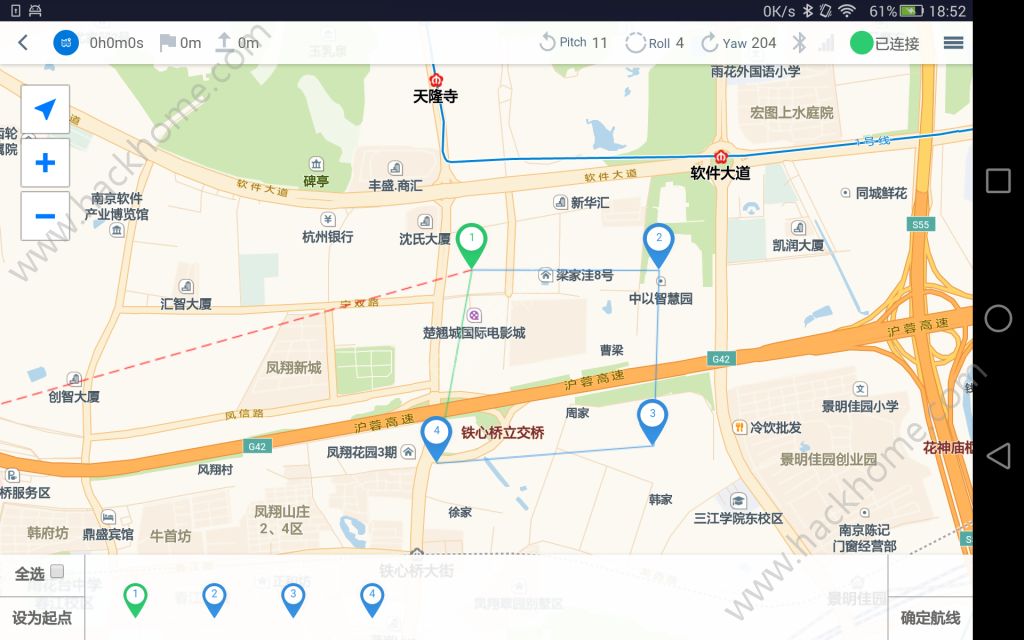Tap blue marker 4 on the map
Screen dimensions: 1024x640
[436, 436]
